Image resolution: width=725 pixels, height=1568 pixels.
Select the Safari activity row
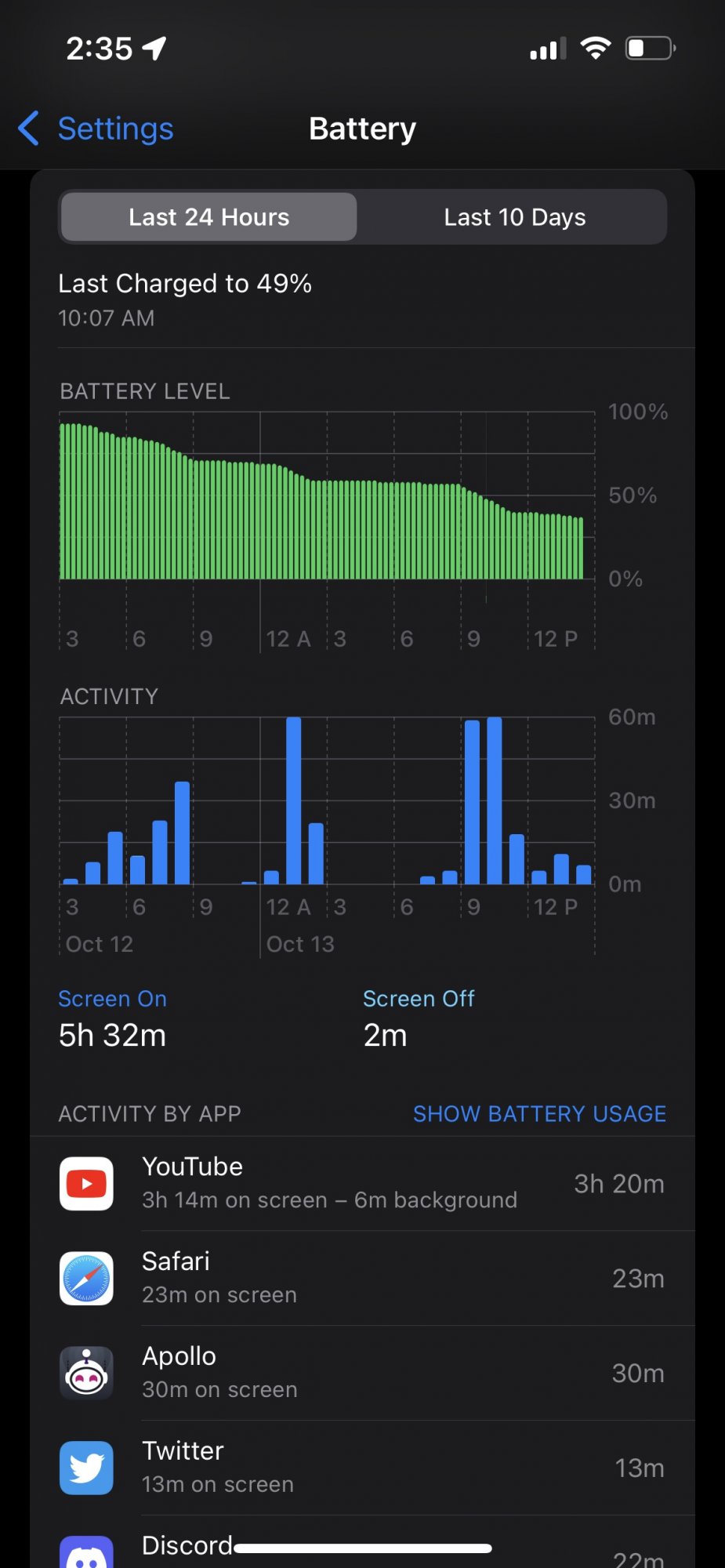pos(362,1278)
